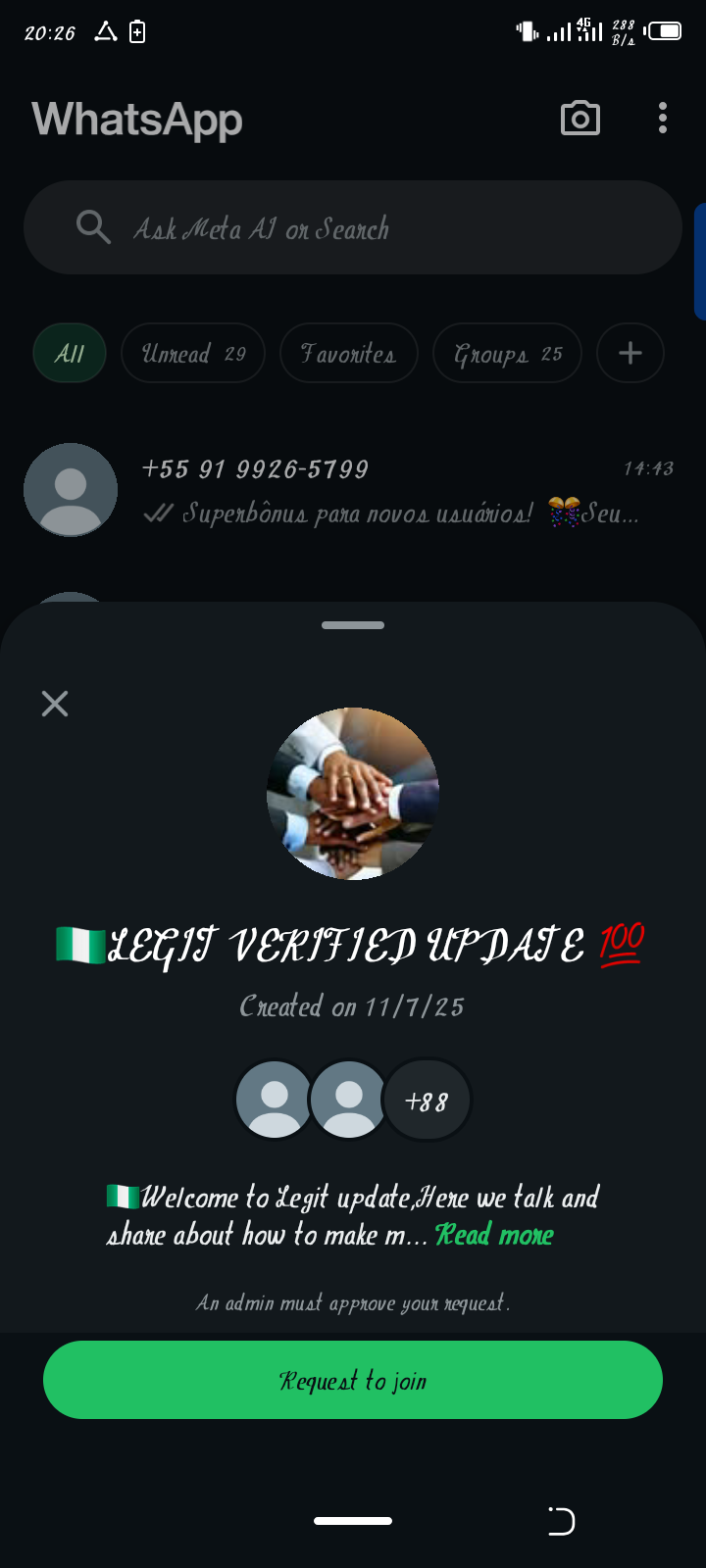Expand description with Read more
The width and height of the screenshot is (706, 1568).
point(494,1235)
